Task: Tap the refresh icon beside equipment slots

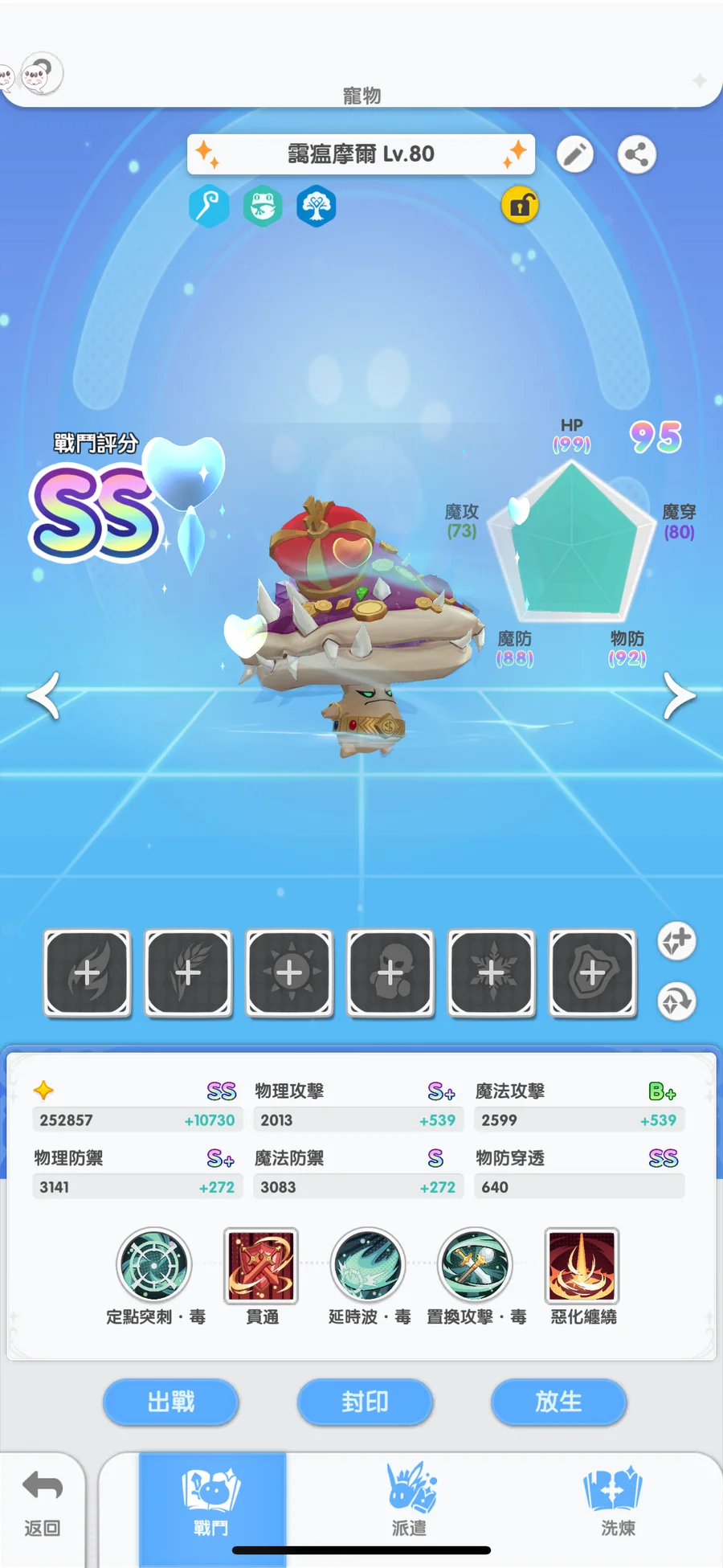Action: pos(676,1001)
